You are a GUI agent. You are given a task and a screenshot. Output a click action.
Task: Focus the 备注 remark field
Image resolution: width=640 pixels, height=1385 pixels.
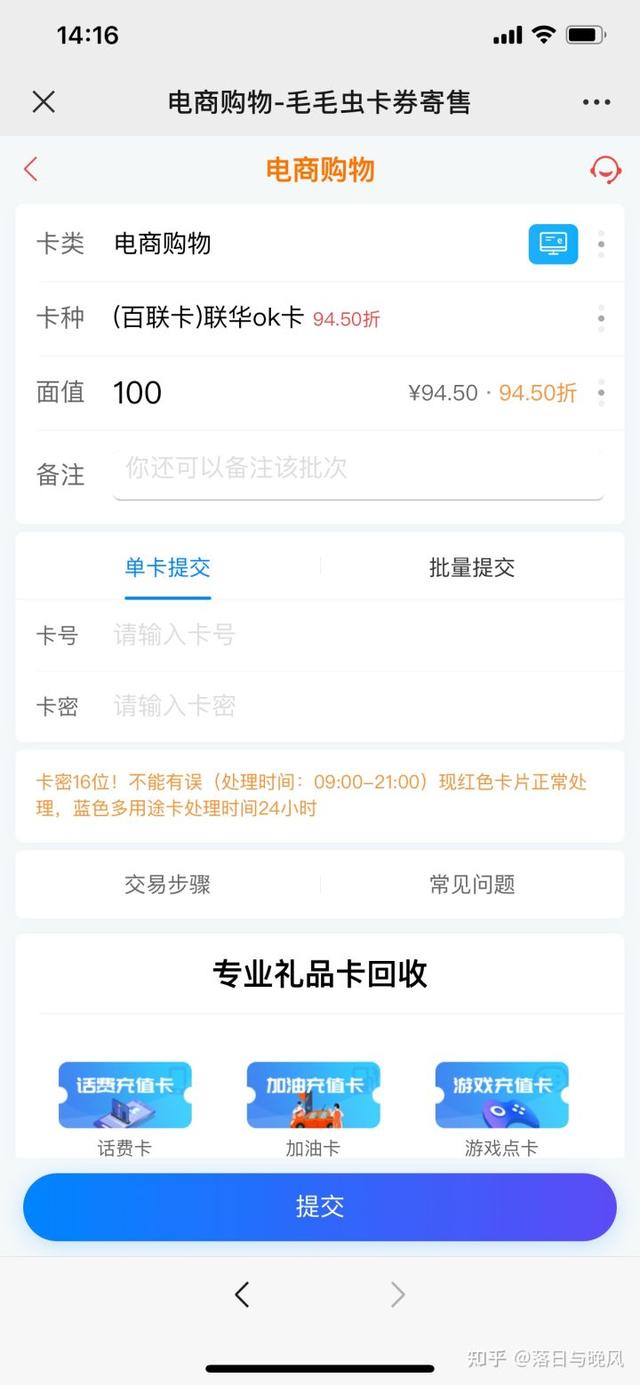[x=357, y=468]
